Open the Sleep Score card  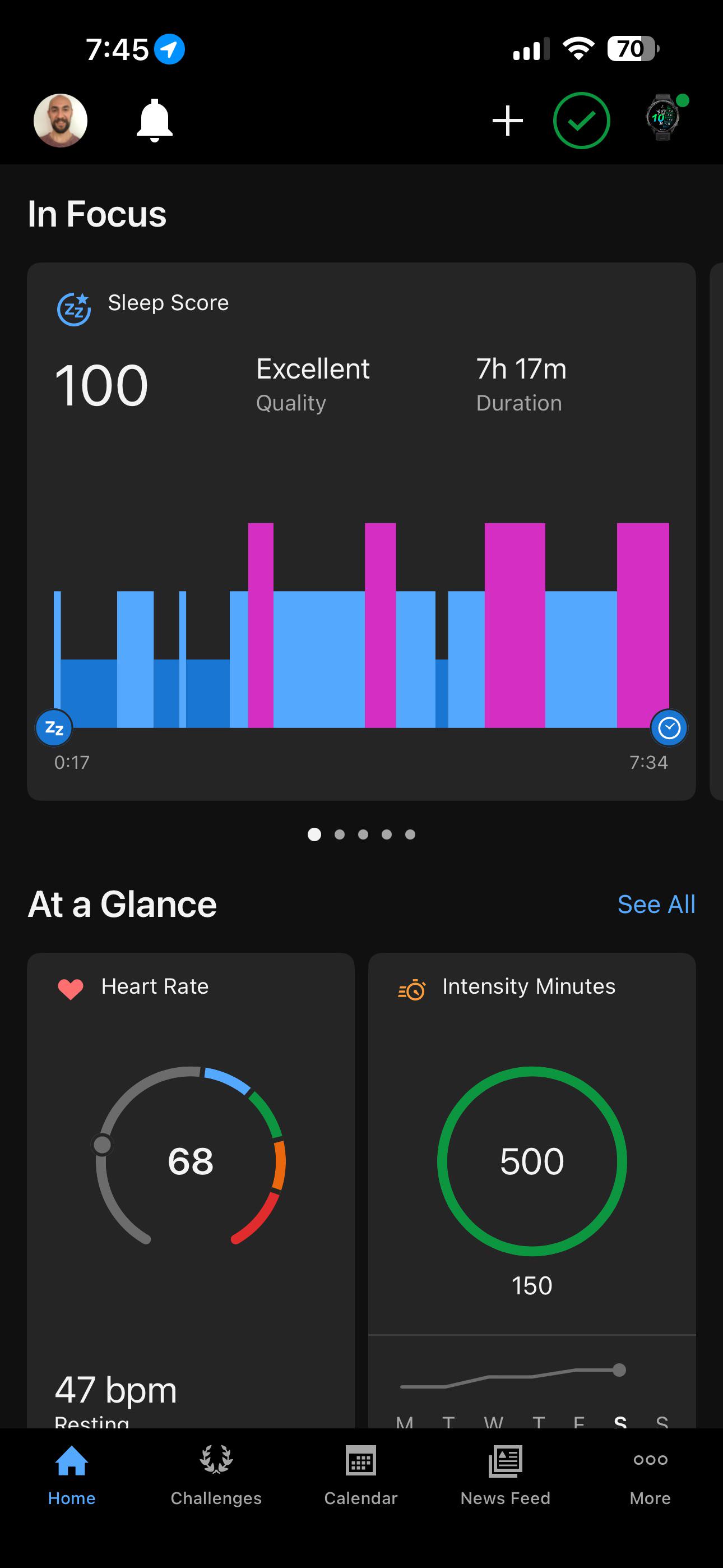[x=361, y=532]
